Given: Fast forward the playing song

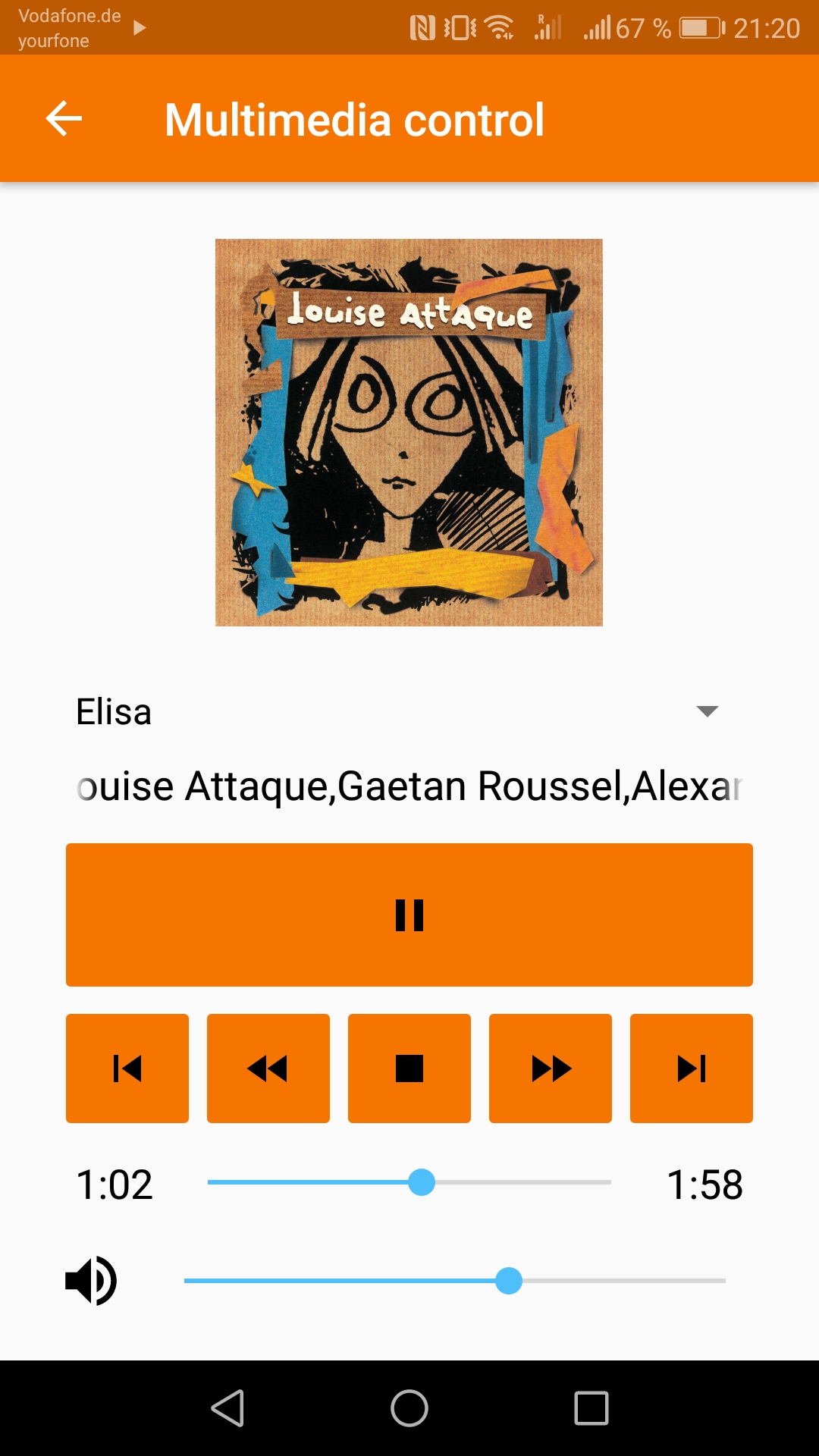Looking at the screenshot, I should click(x=551, y=1068).
